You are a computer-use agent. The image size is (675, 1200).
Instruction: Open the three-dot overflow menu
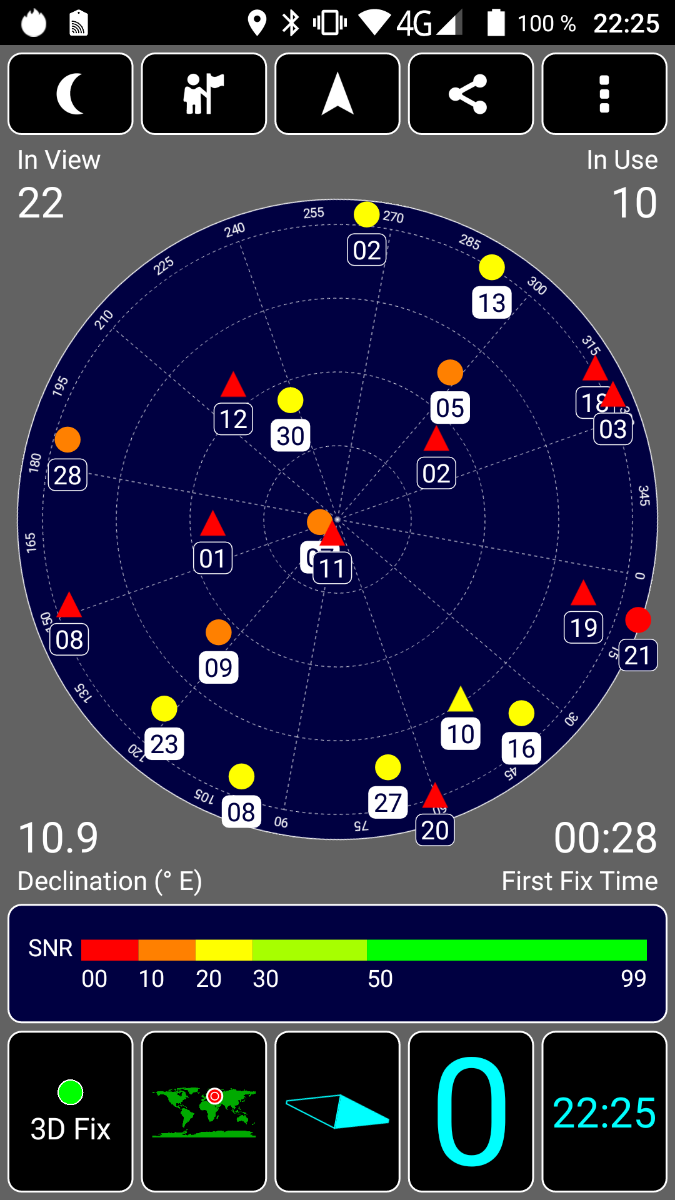point(604,94)
